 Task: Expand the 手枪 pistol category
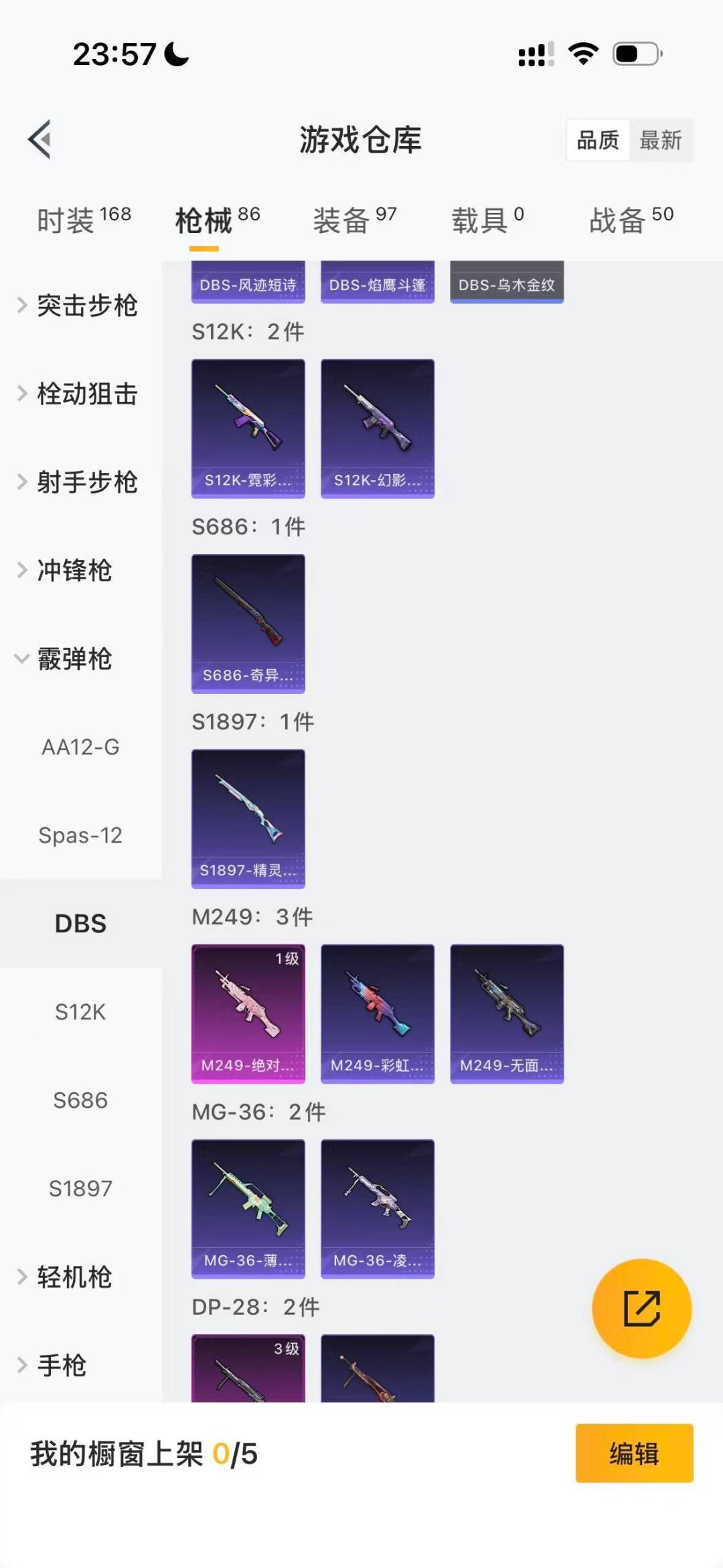pos(64,1365)
